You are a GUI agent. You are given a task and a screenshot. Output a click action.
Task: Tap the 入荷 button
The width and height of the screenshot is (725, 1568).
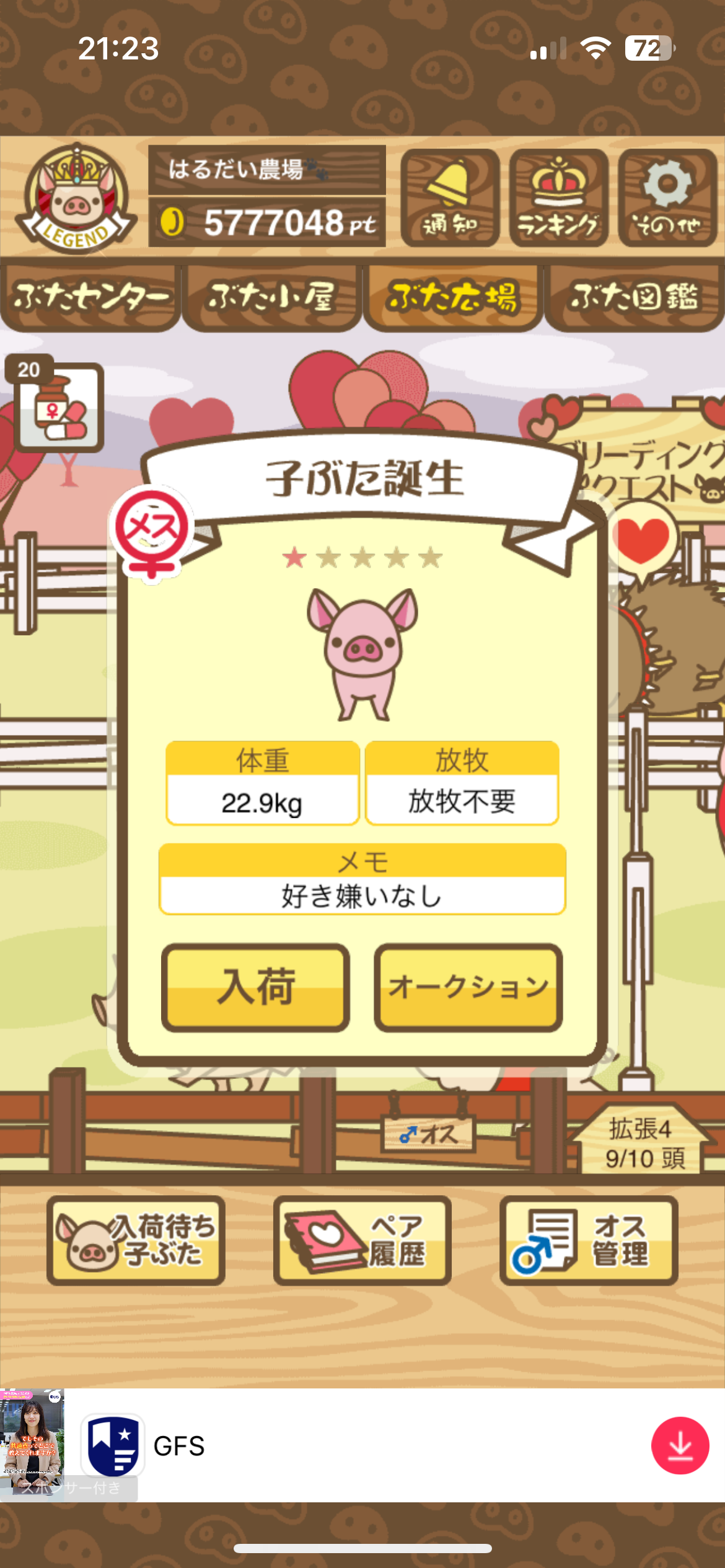click(255, 987)
